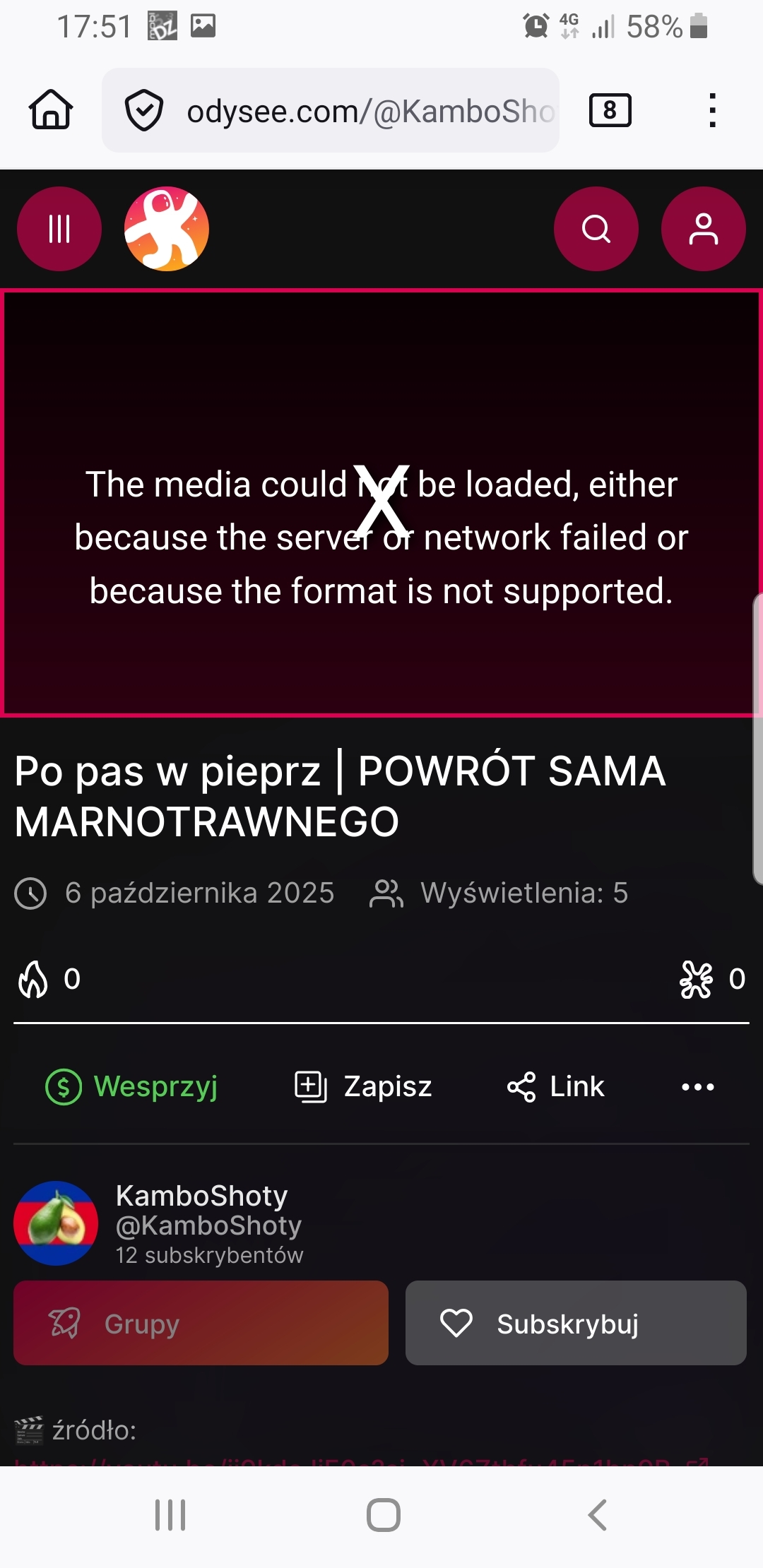Save the video with Zapisz
763x1568 pixels.
point(363,1086)
